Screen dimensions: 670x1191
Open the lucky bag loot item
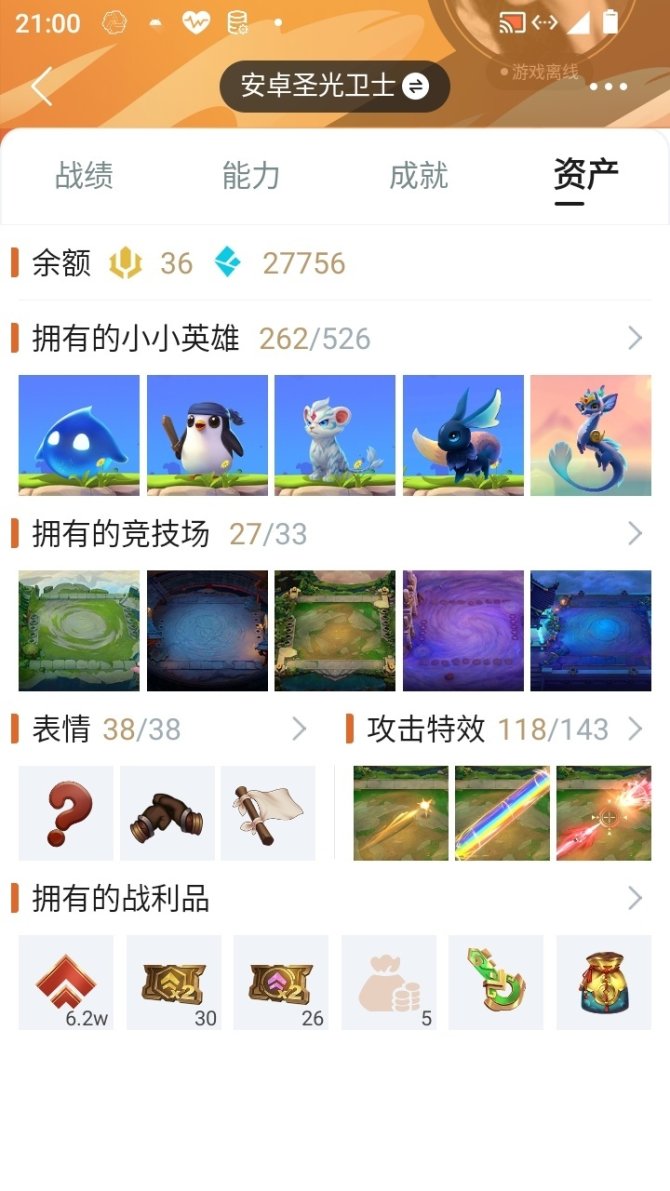[603, 982]
